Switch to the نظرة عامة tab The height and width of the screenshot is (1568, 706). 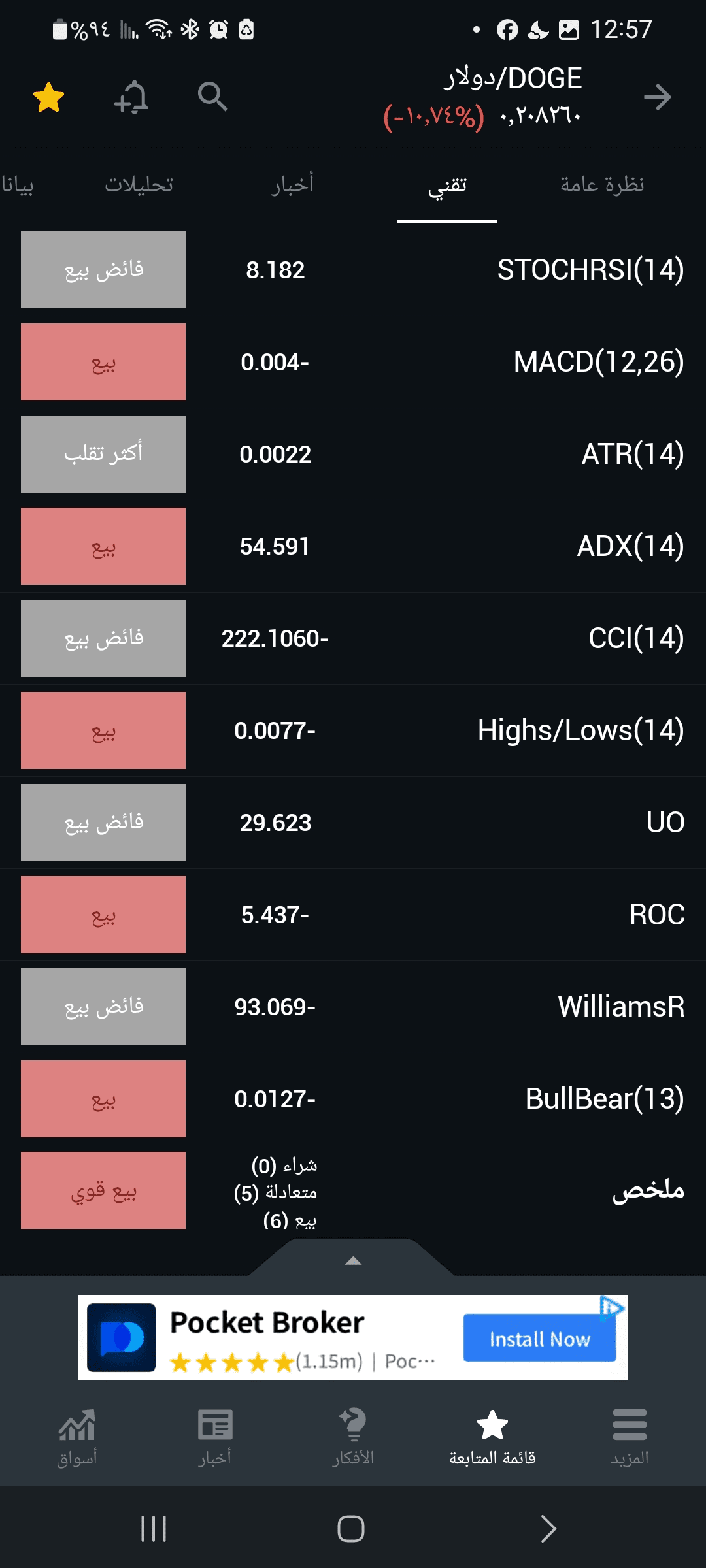click(602, 185)
